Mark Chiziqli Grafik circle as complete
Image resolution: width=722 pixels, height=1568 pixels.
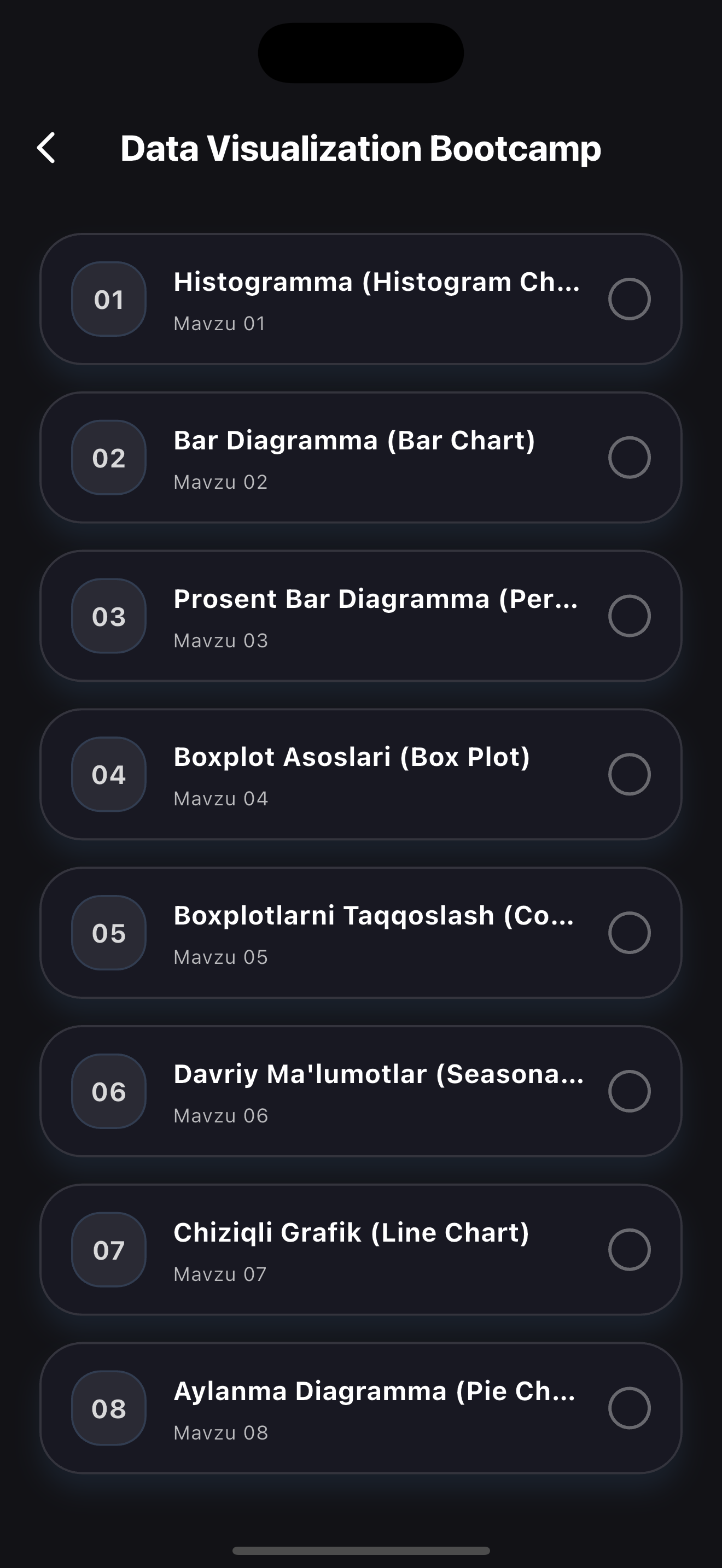click(630, 1250)
